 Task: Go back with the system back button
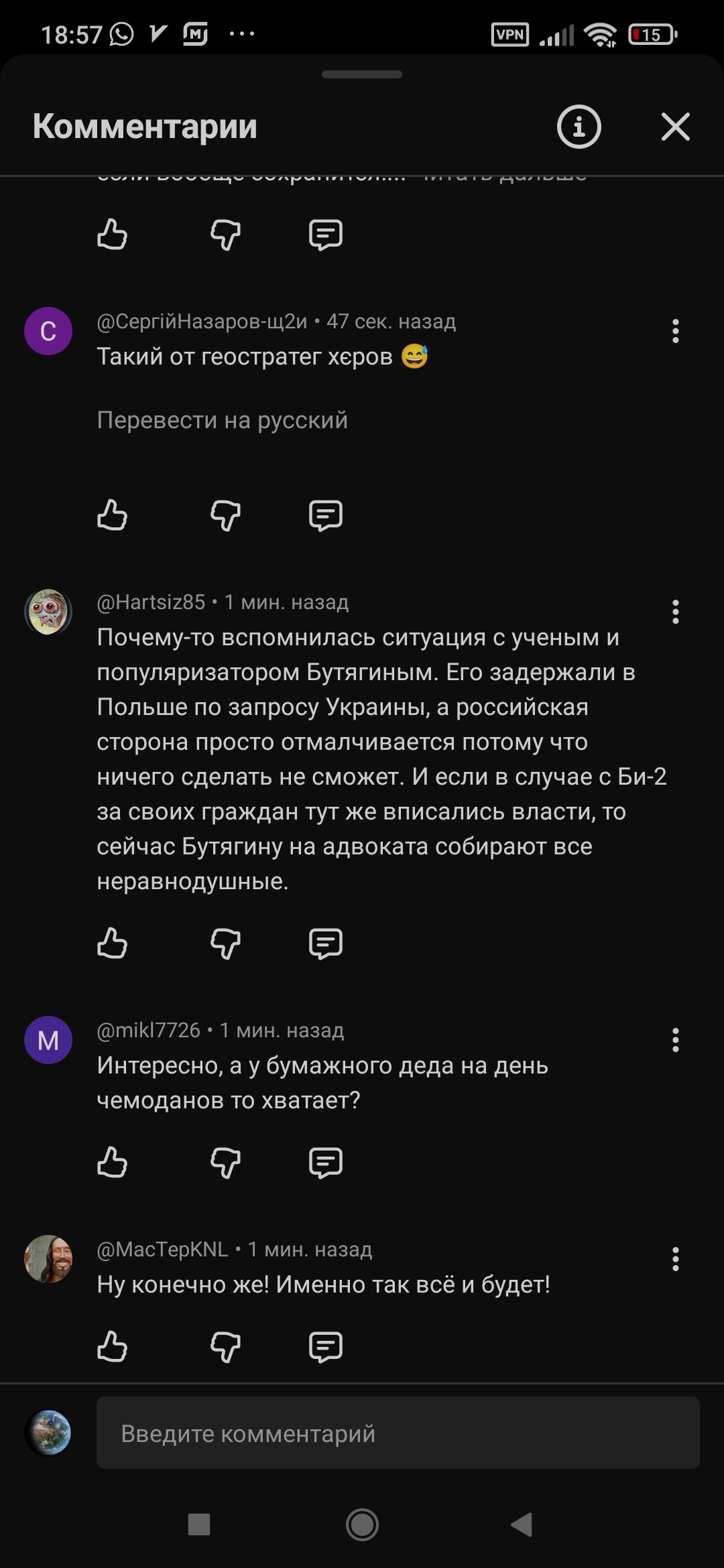(x=522, y=1524)
